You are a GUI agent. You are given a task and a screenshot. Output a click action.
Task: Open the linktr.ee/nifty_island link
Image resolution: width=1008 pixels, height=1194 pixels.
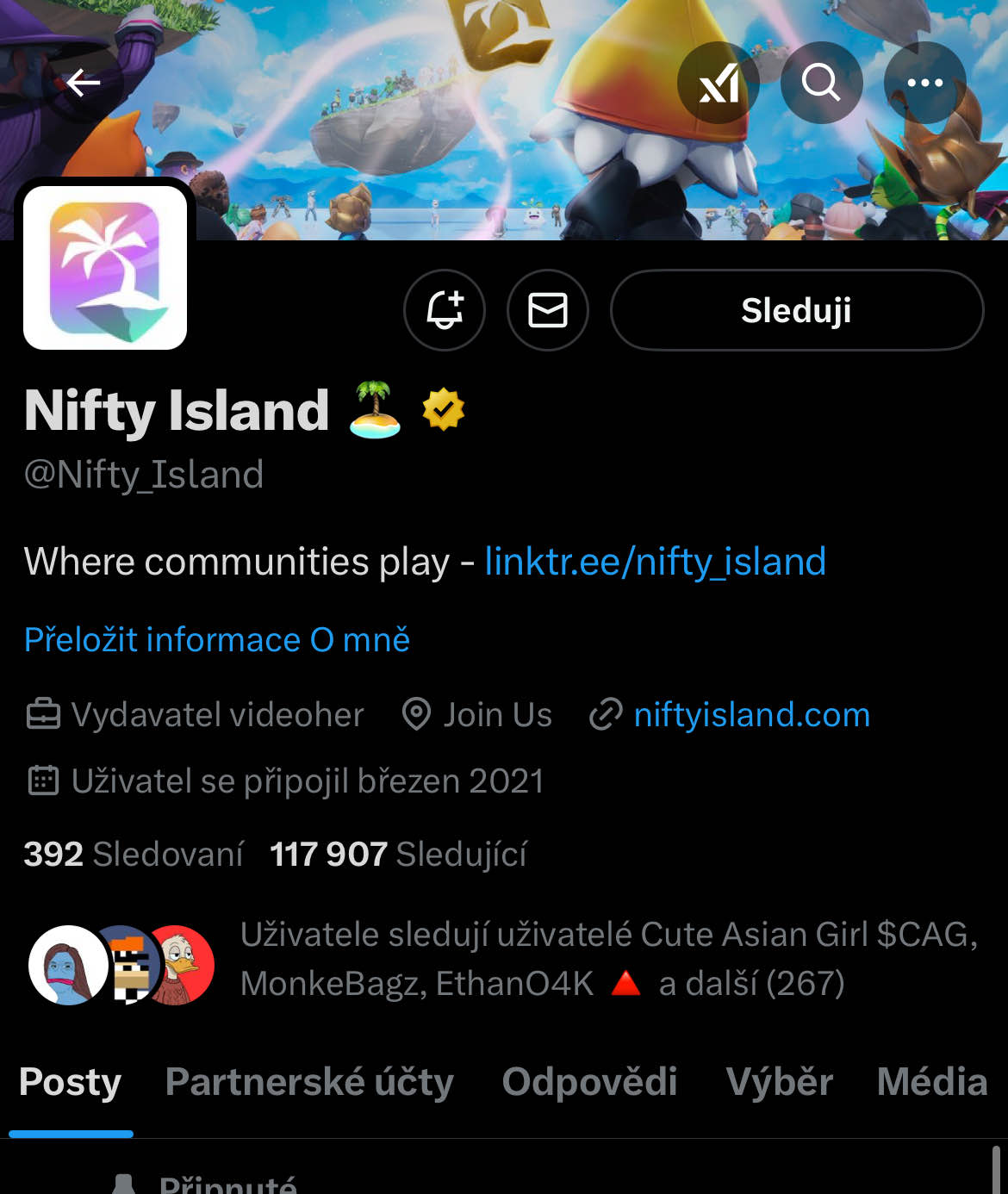pyautogui.click(x=655, y=562)
